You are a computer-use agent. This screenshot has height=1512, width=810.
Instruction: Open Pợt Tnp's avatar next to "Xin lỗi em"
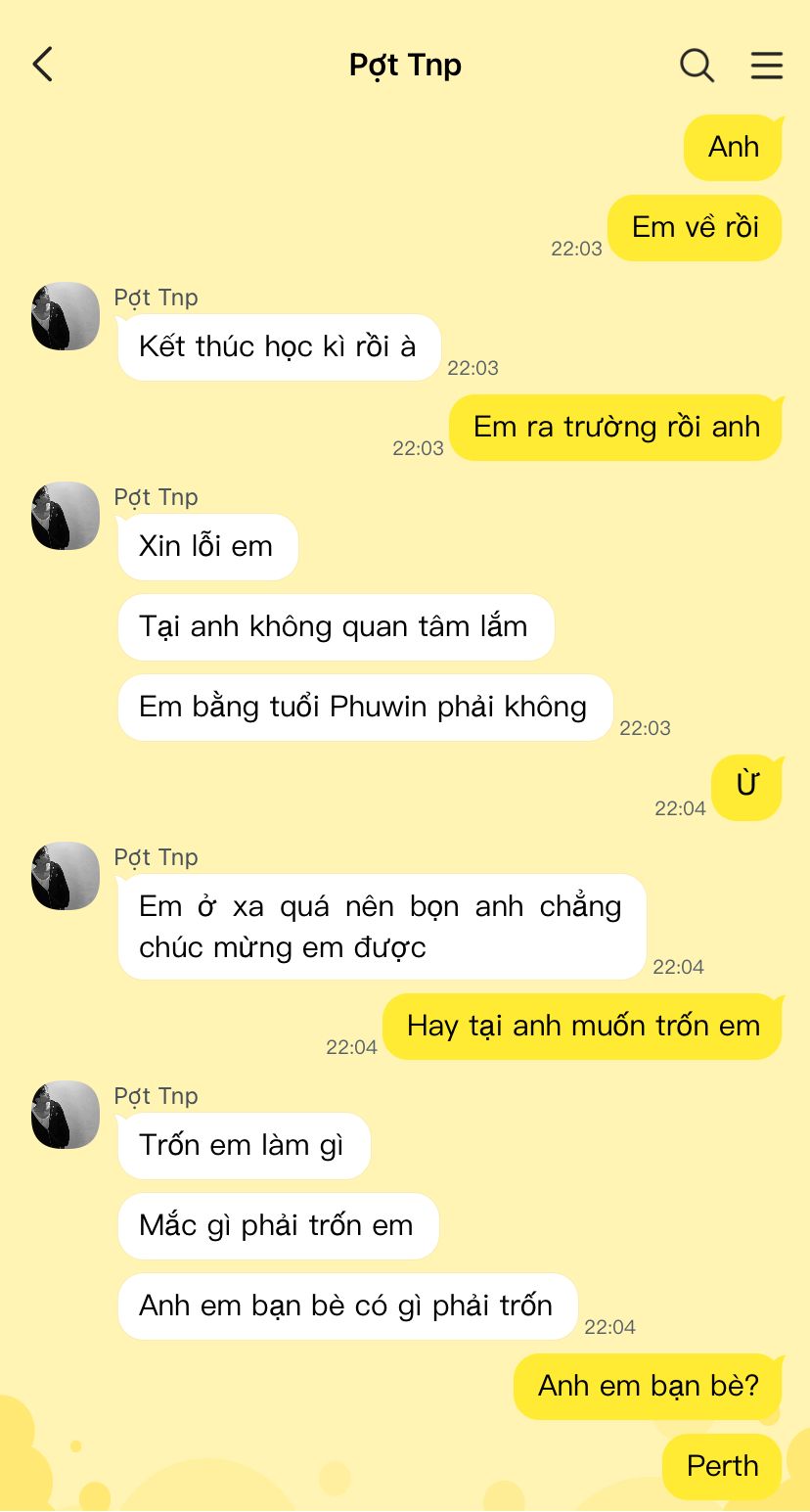66,516
